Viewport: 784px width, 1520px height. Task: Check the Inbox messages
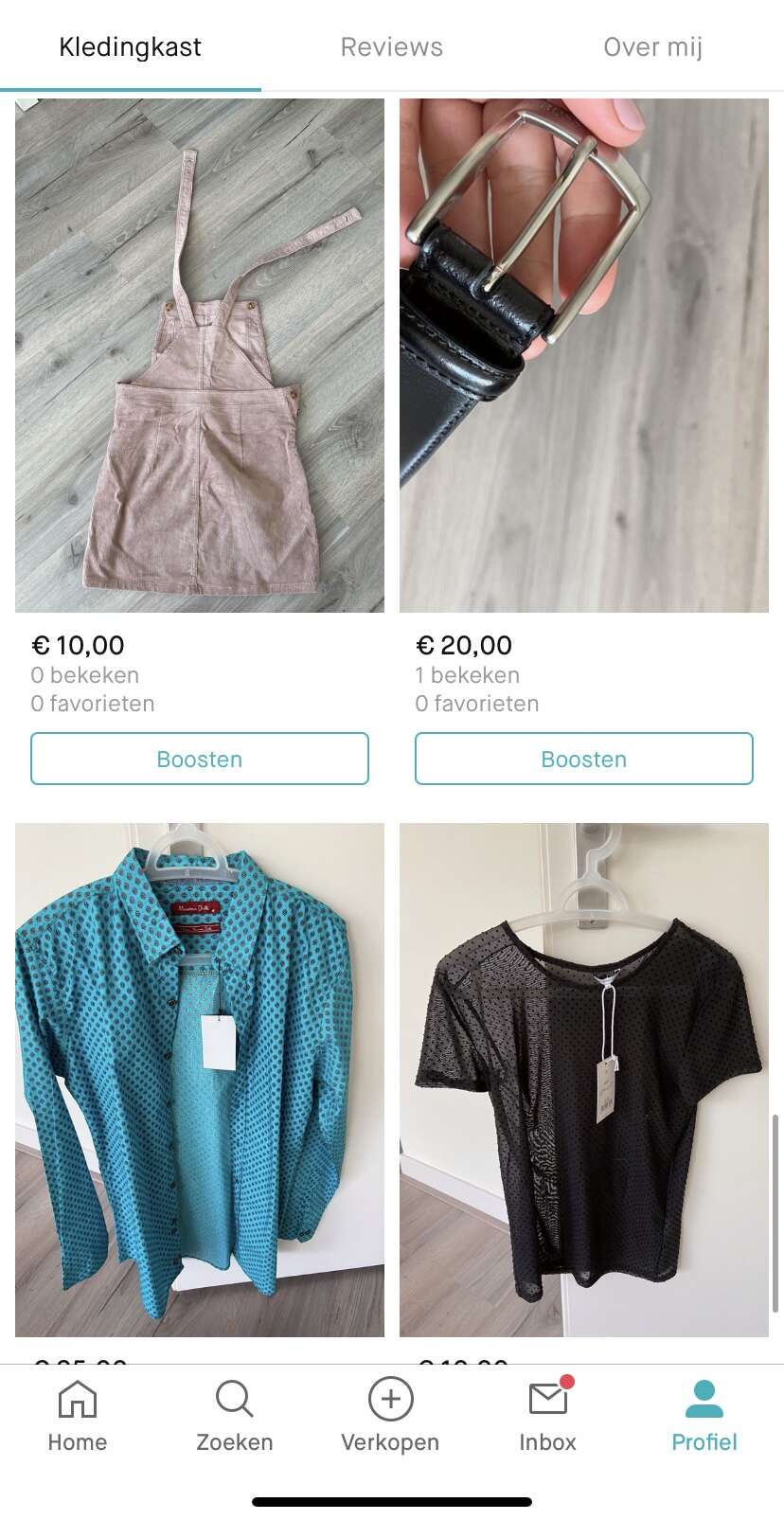pos(547,1416)
